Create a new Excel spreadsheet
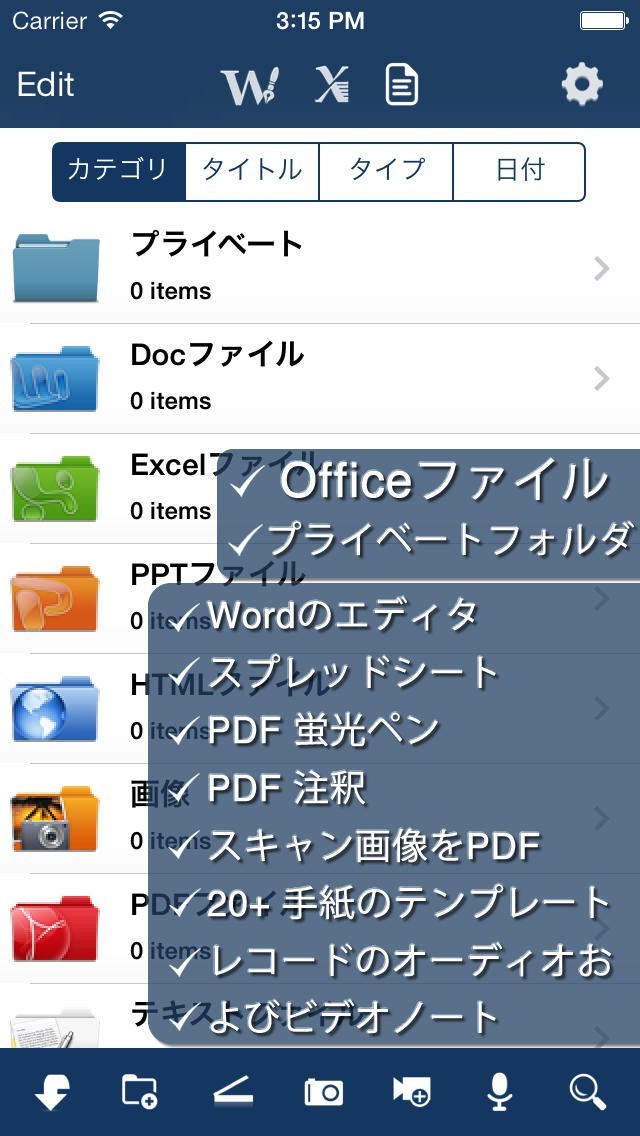Image resolution: width=640 pixels, height=1136 pixels. tap(331, 86)
